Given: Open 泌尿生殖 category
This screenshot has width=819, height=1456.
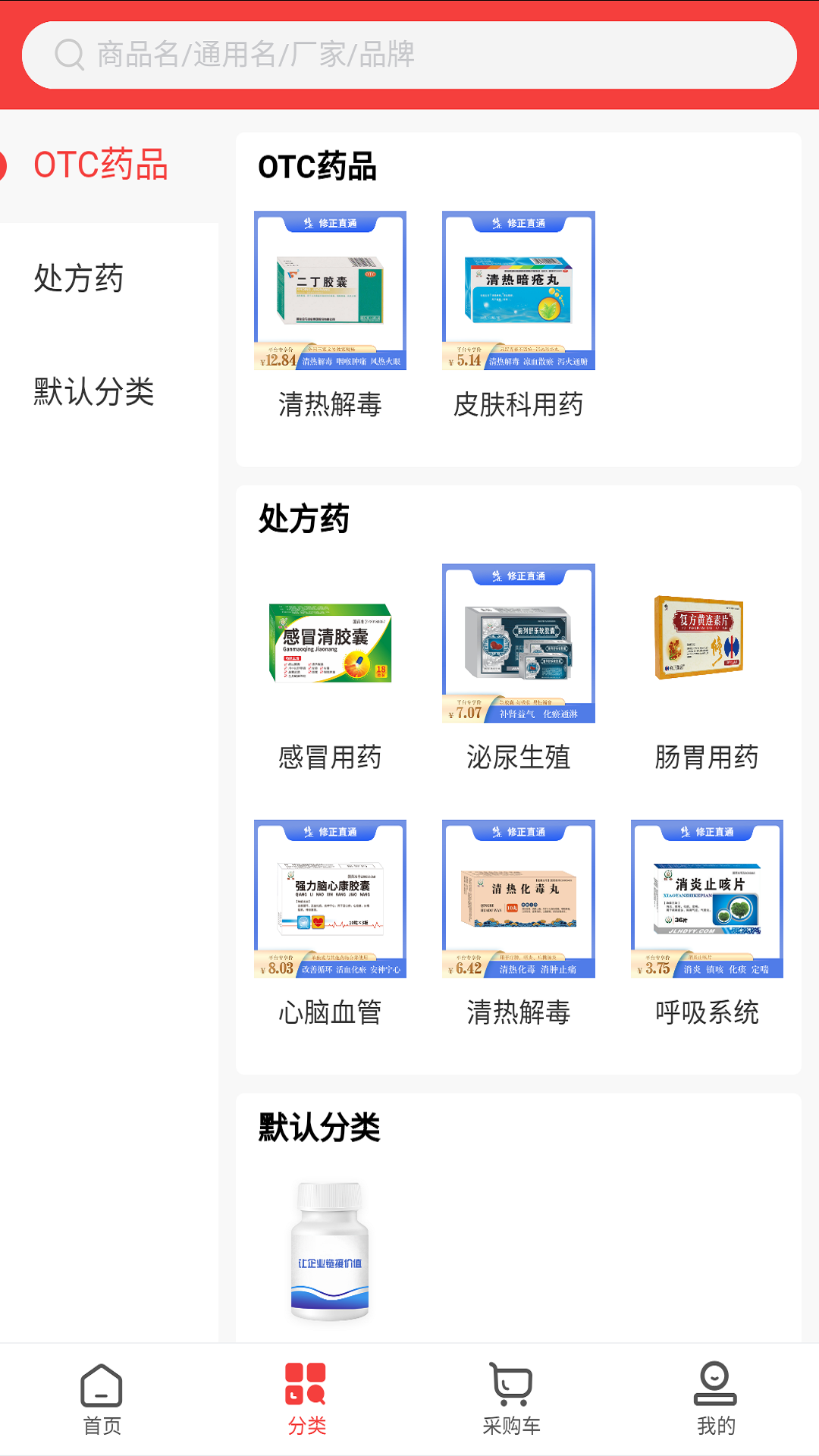Looking at the screenshot, I should [x=518, y=667].
